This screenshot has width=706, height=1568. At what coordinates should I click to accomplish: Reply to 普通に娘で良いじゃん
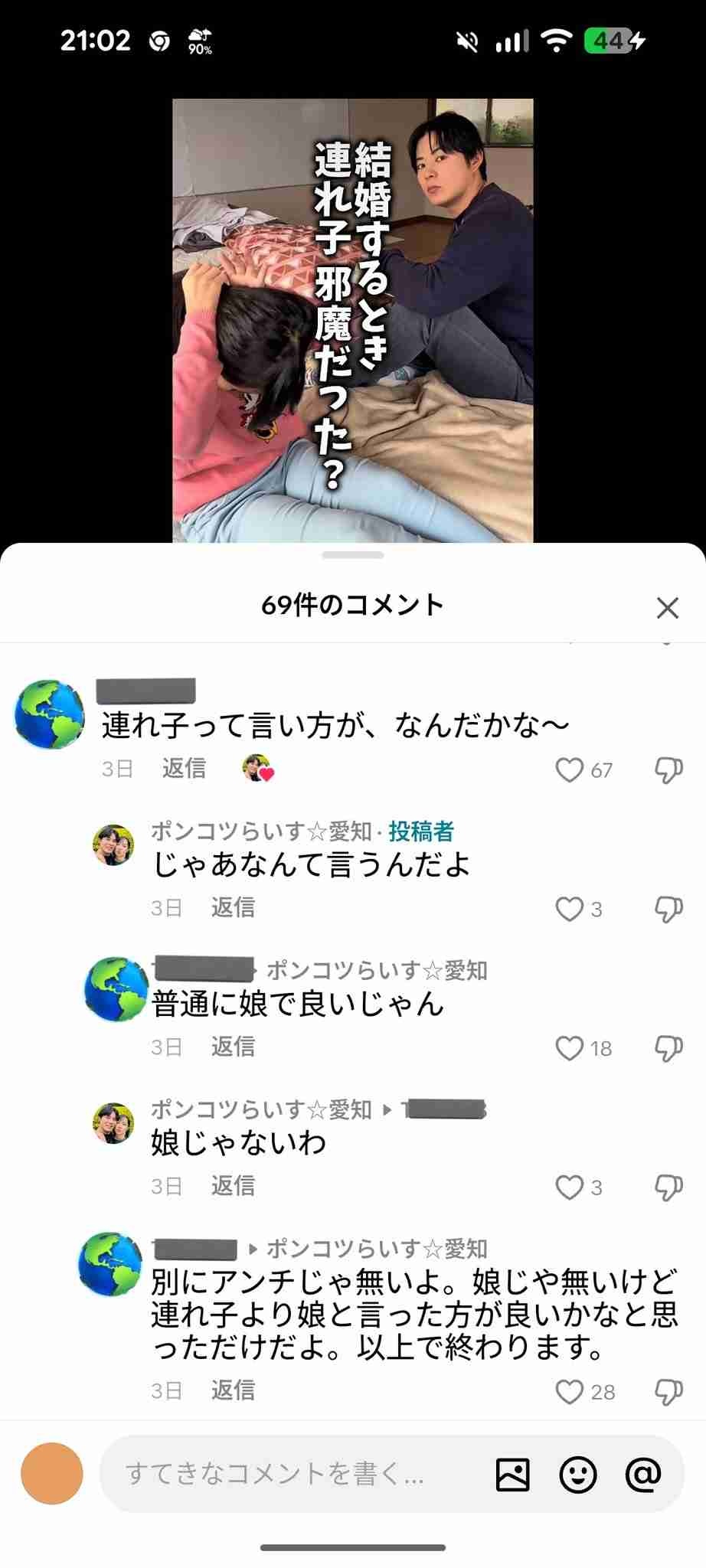click(x=233, y=1047)
